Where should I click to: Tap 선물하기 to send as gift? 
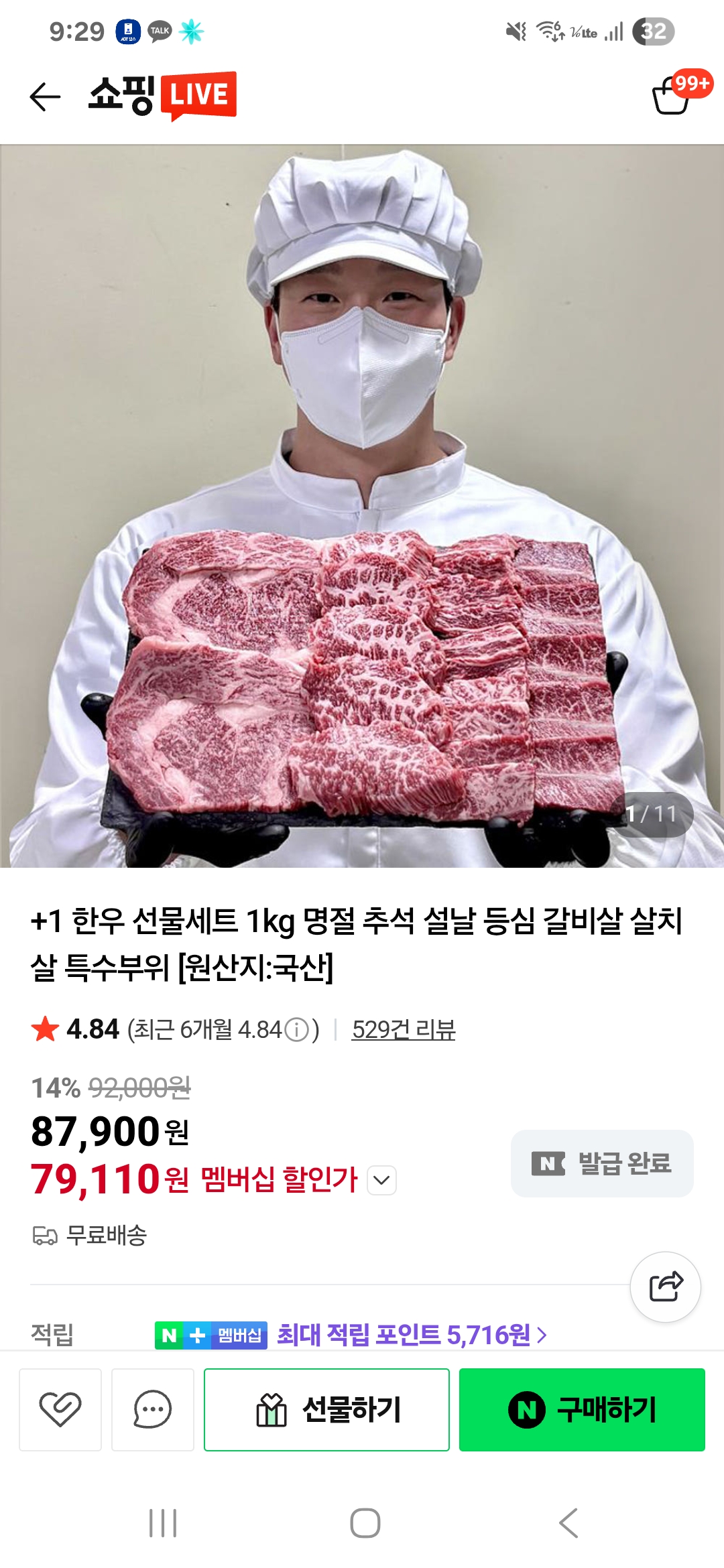tap(326, 1409)
